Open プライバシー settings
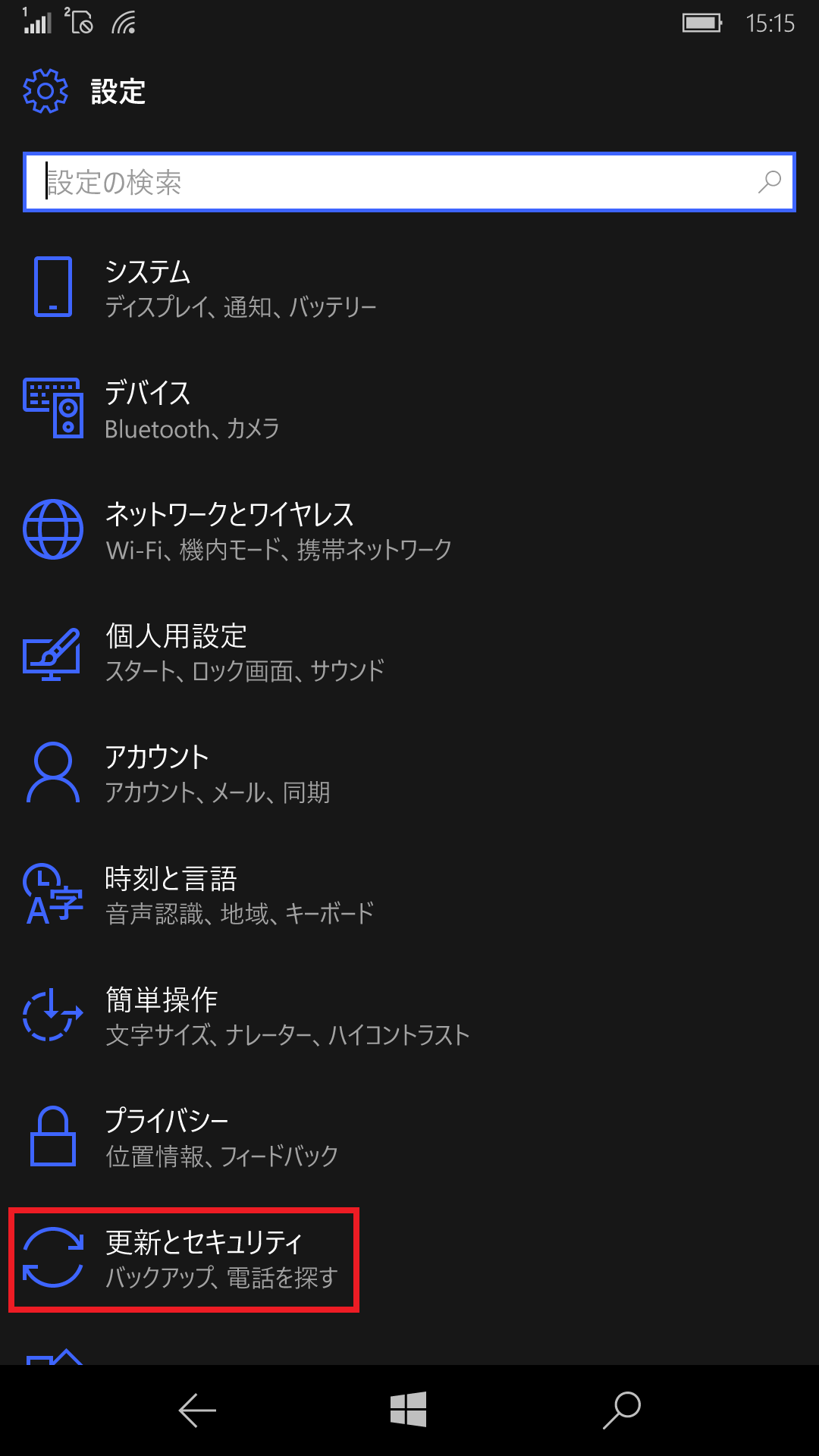 pos(409,1137)
